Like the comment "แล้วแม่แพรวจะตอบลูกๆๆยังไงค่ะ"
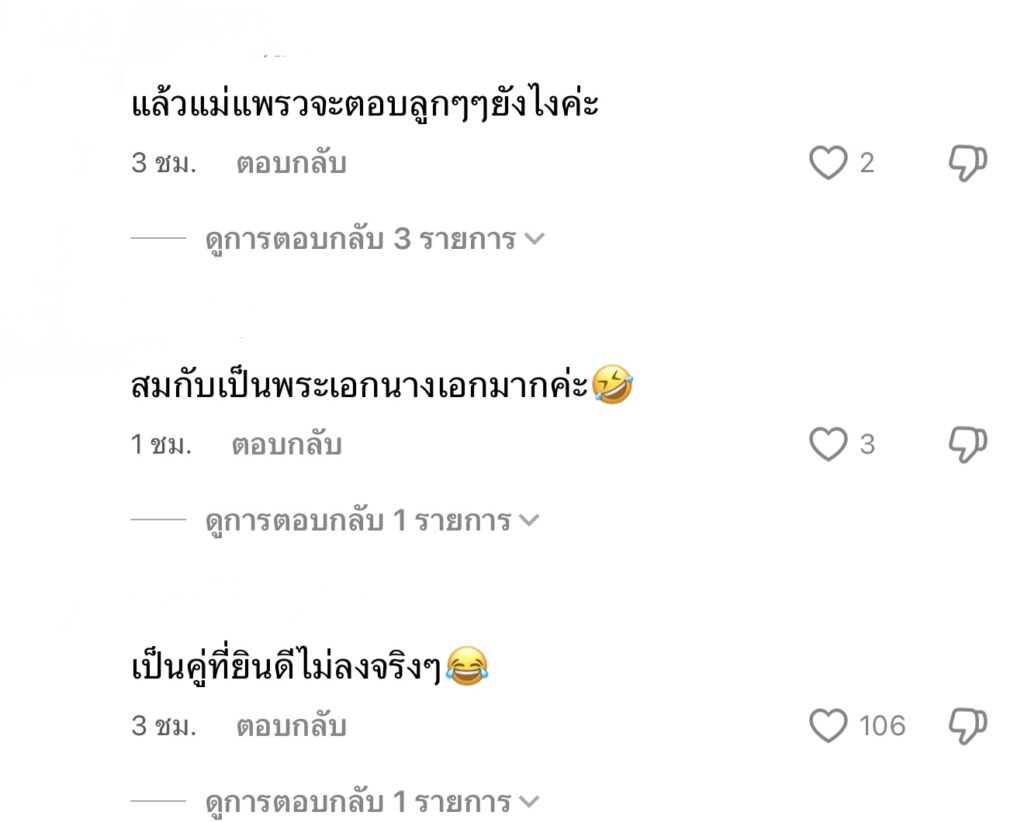This screenshot has width=1024, height=822. pyautogui.click(x=828, y=163)
